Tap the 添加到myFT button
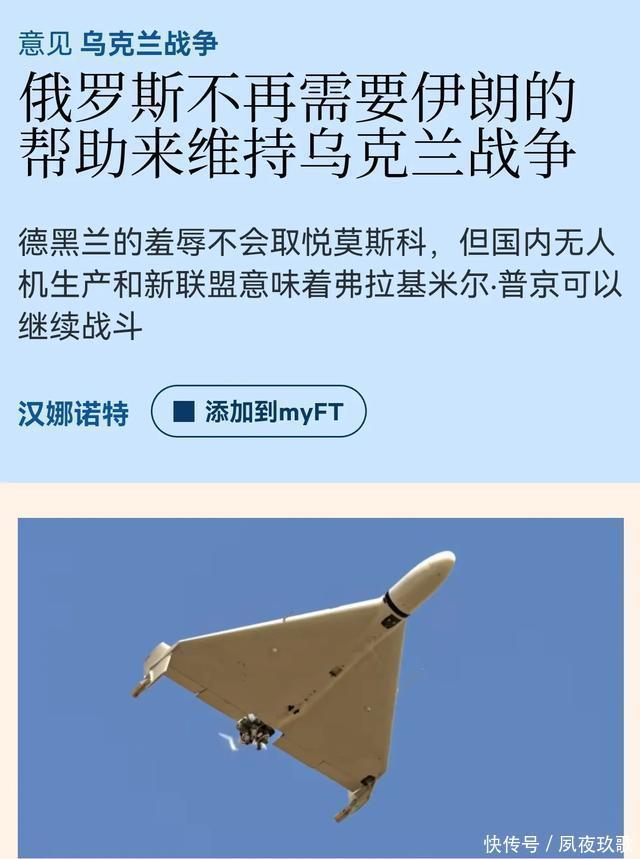The width and height of the screenshot is (640, 859). click(x=258, y=412)
